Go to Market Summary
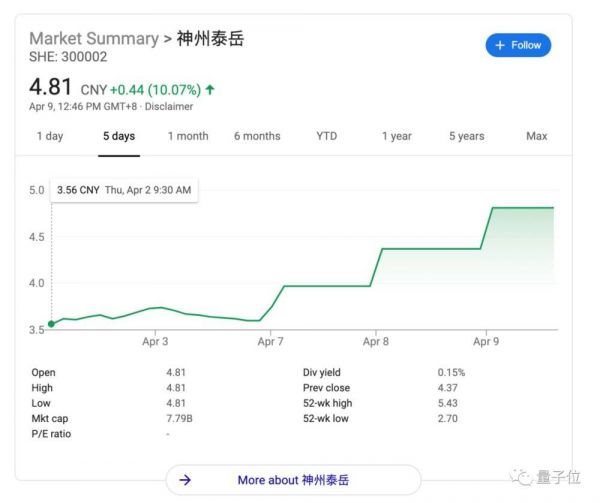 [x=94, y=39]
